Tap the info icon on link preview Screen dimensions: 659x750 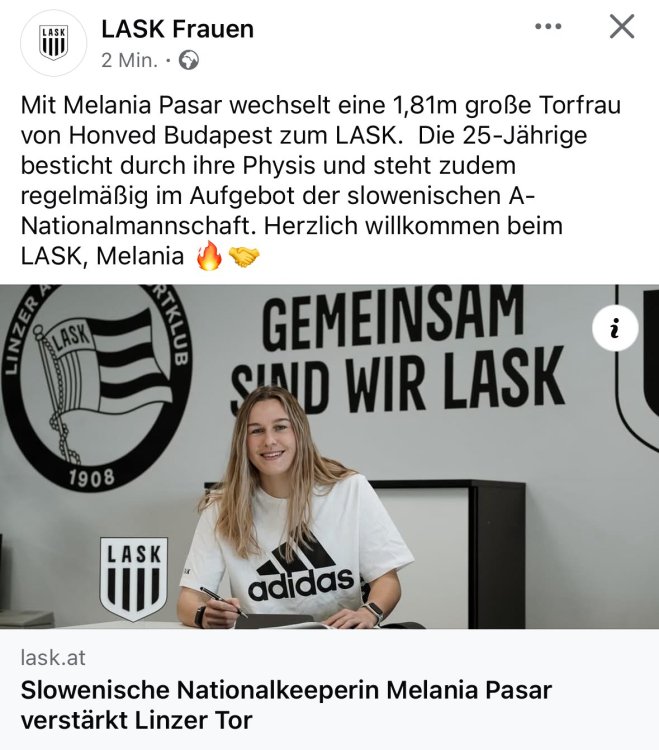[x=614, y=328]
